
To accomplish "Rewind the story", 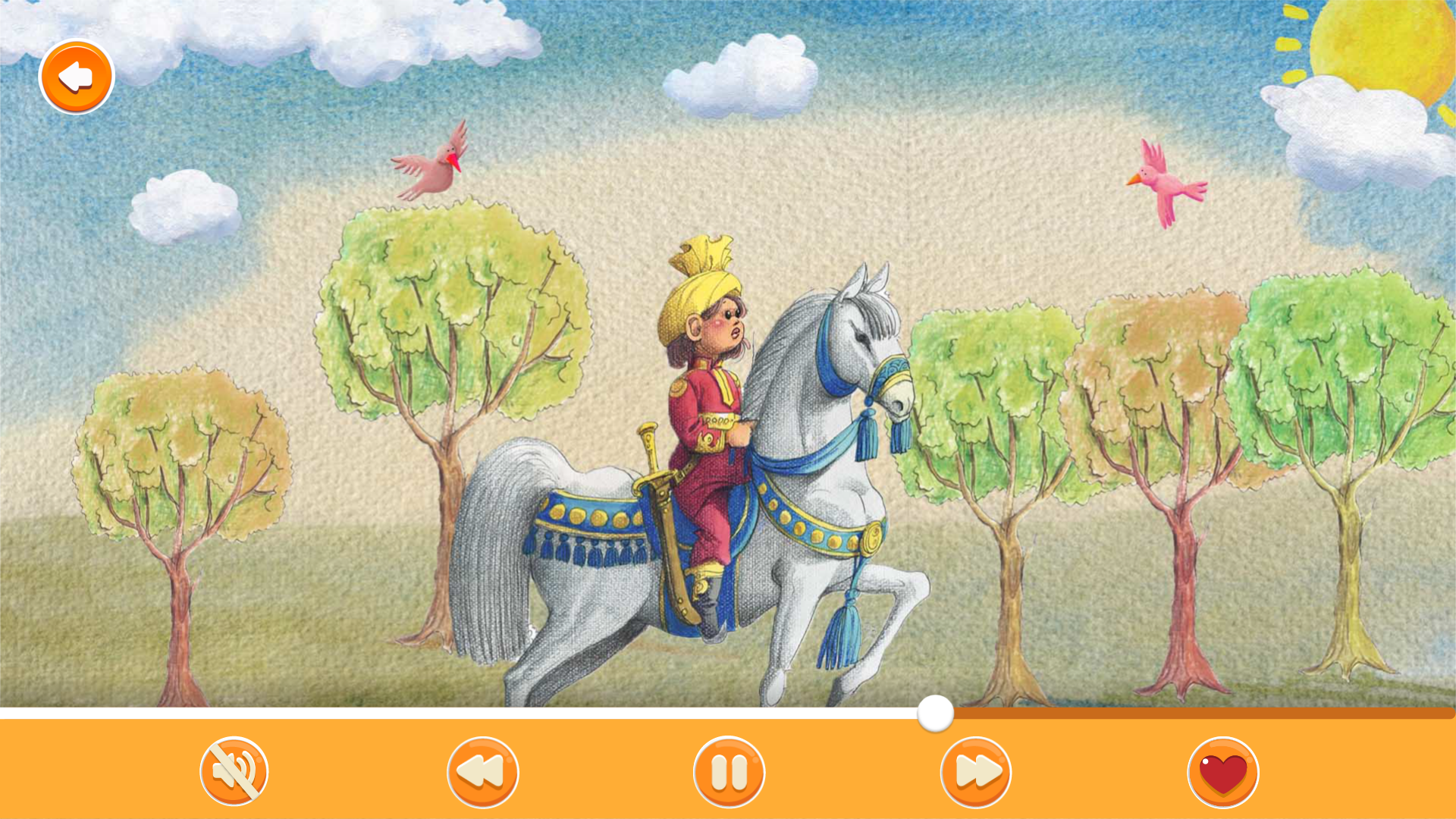I will [x=482, y=772].
